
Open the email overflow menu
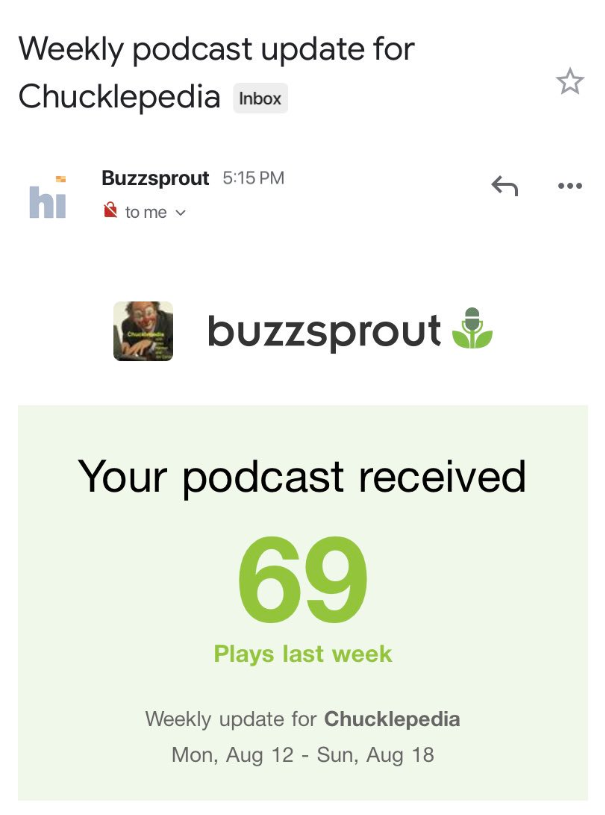569,186
